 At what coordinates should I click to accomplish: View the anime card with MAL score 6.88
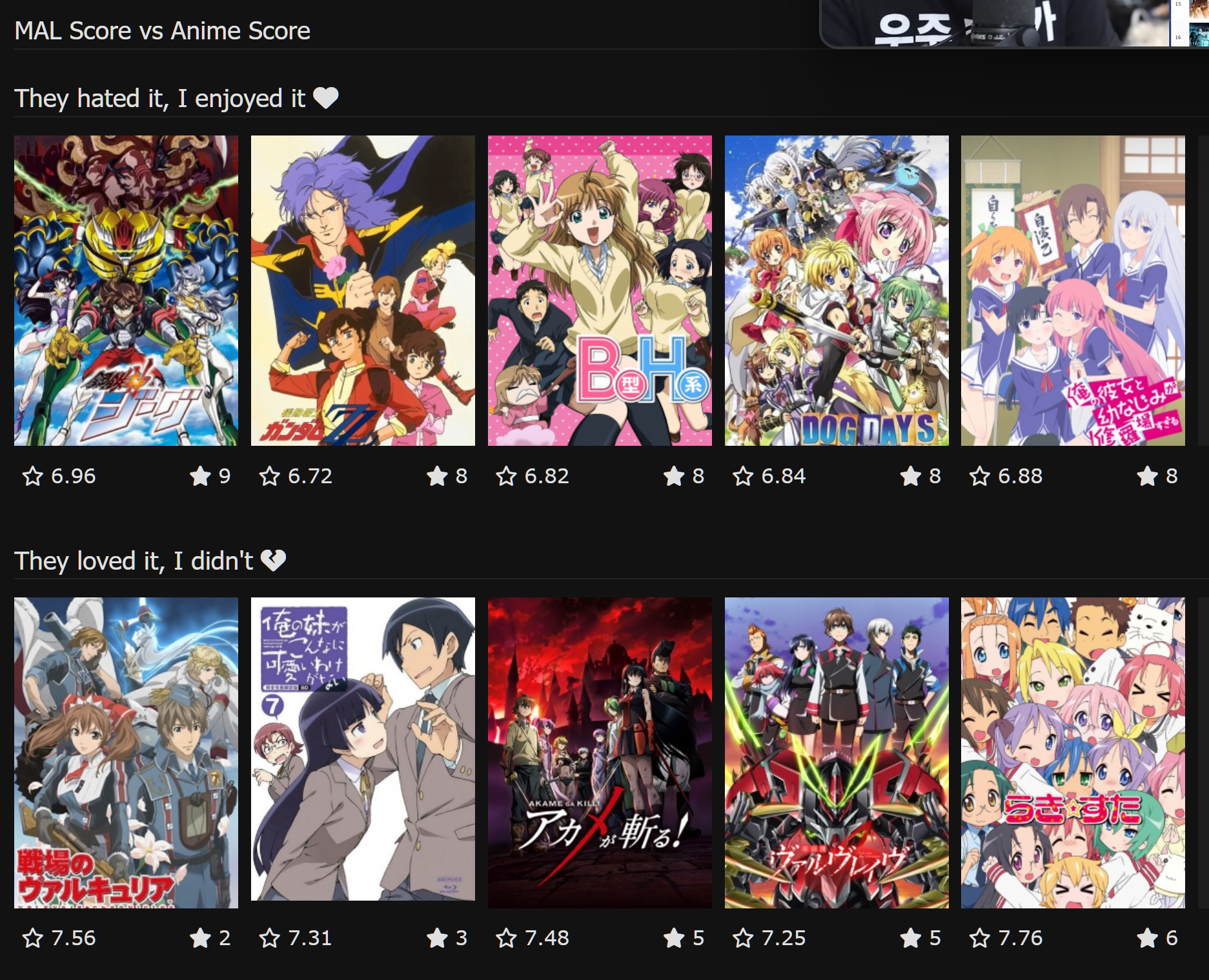click(x=1073, y=290)
